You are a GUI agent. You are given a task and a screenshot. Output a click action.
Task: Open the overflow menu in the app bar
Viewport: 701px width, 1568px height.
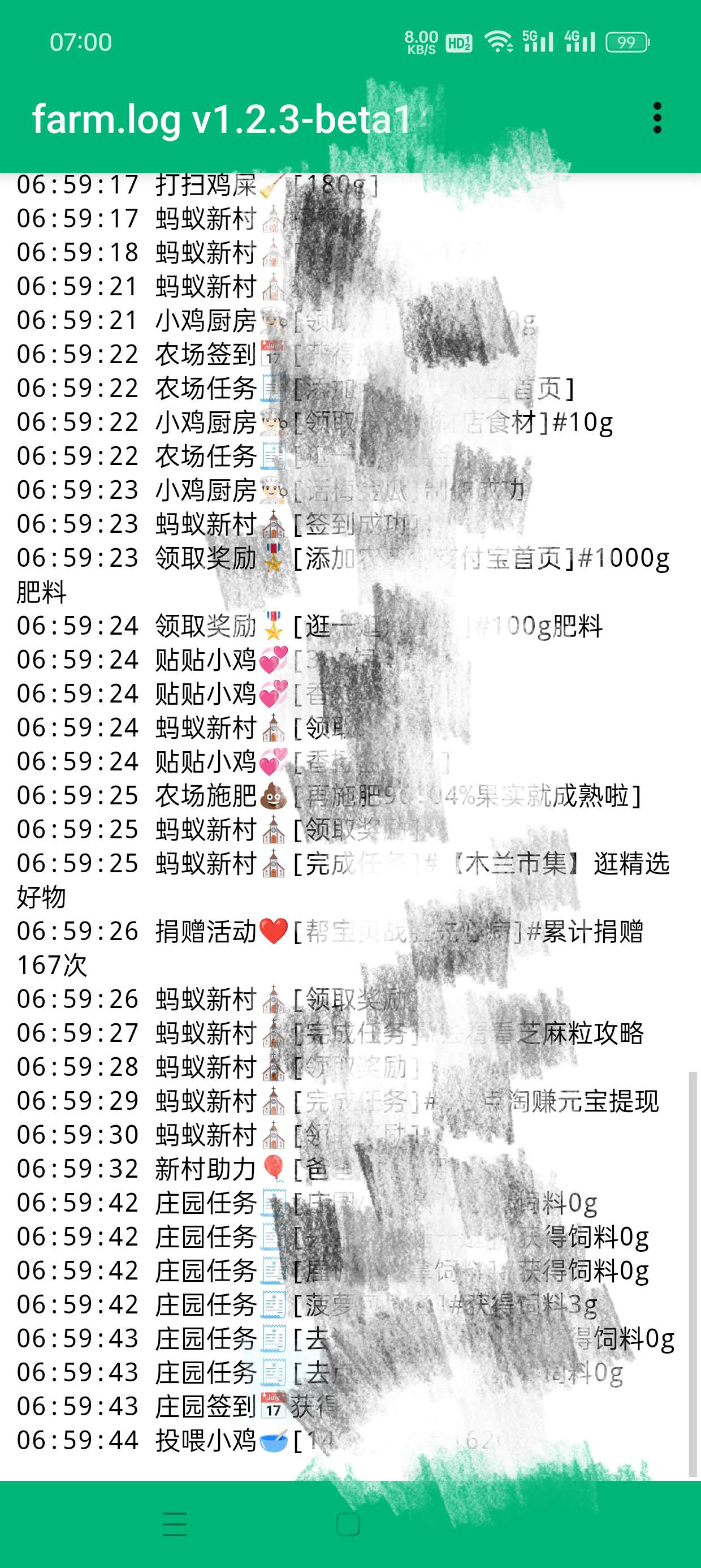[656, 118]
